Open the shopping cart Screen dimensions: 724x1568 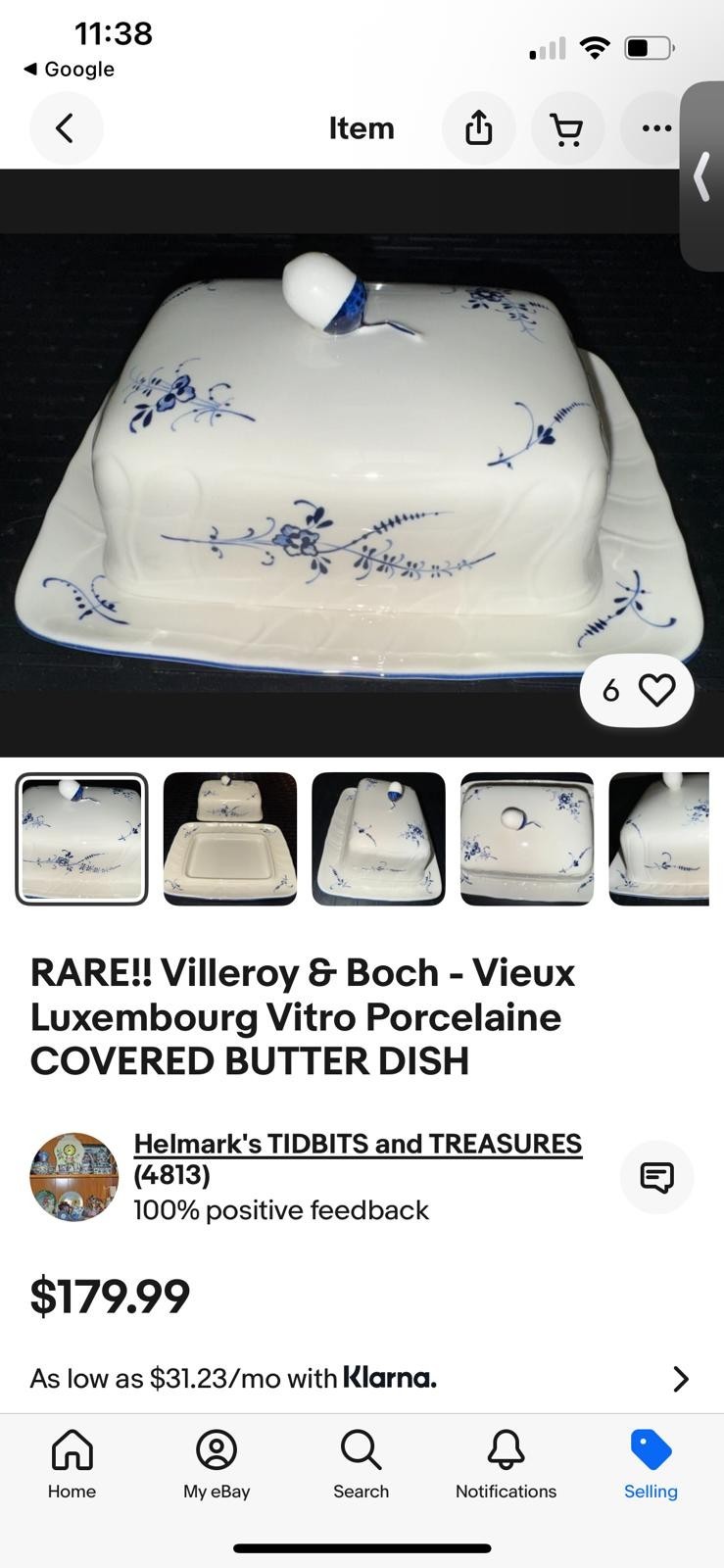[x=567, y=128]
